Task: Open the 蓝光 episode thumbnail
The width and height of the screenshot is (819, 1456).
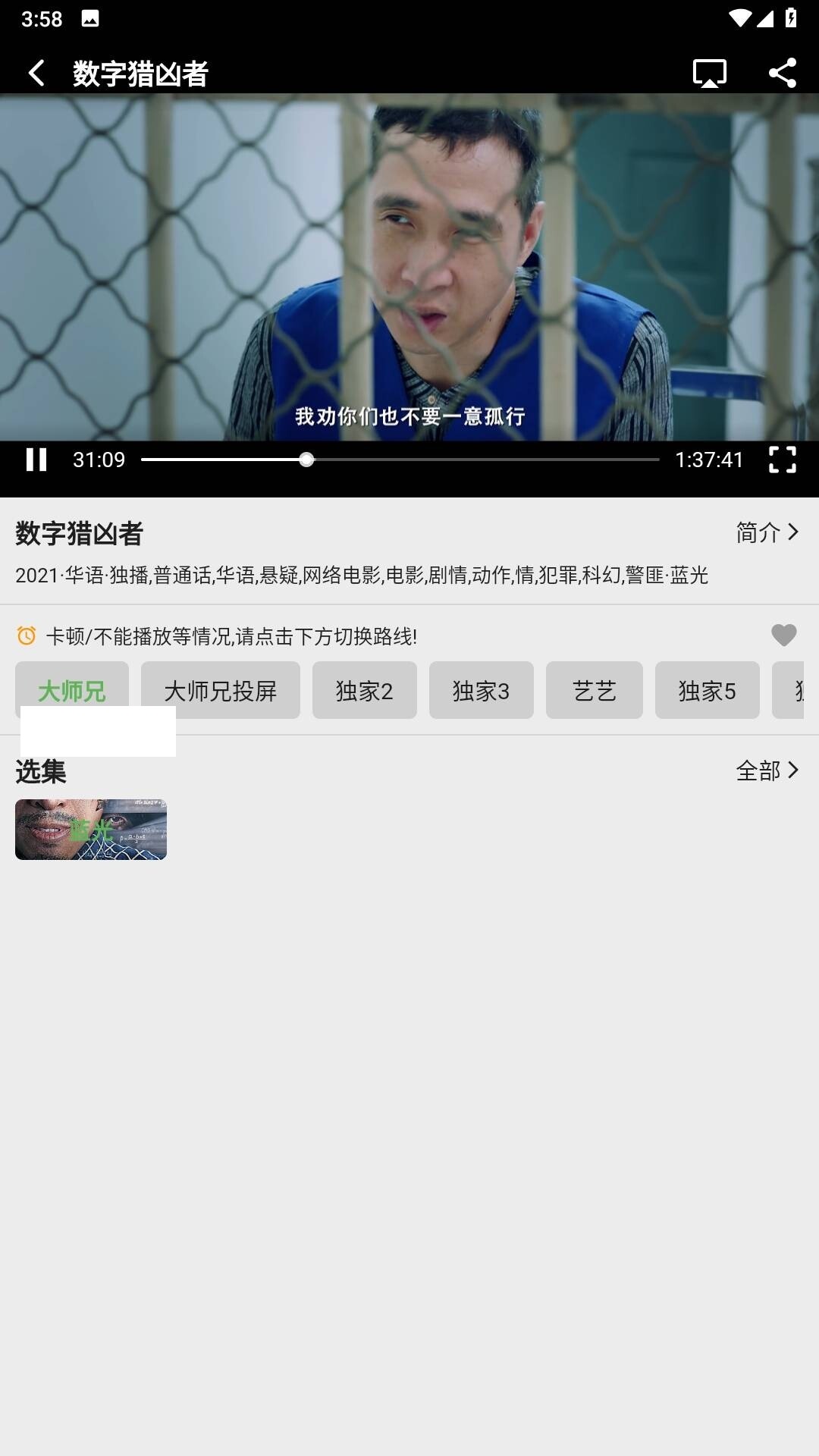Action: coord(90,829)
